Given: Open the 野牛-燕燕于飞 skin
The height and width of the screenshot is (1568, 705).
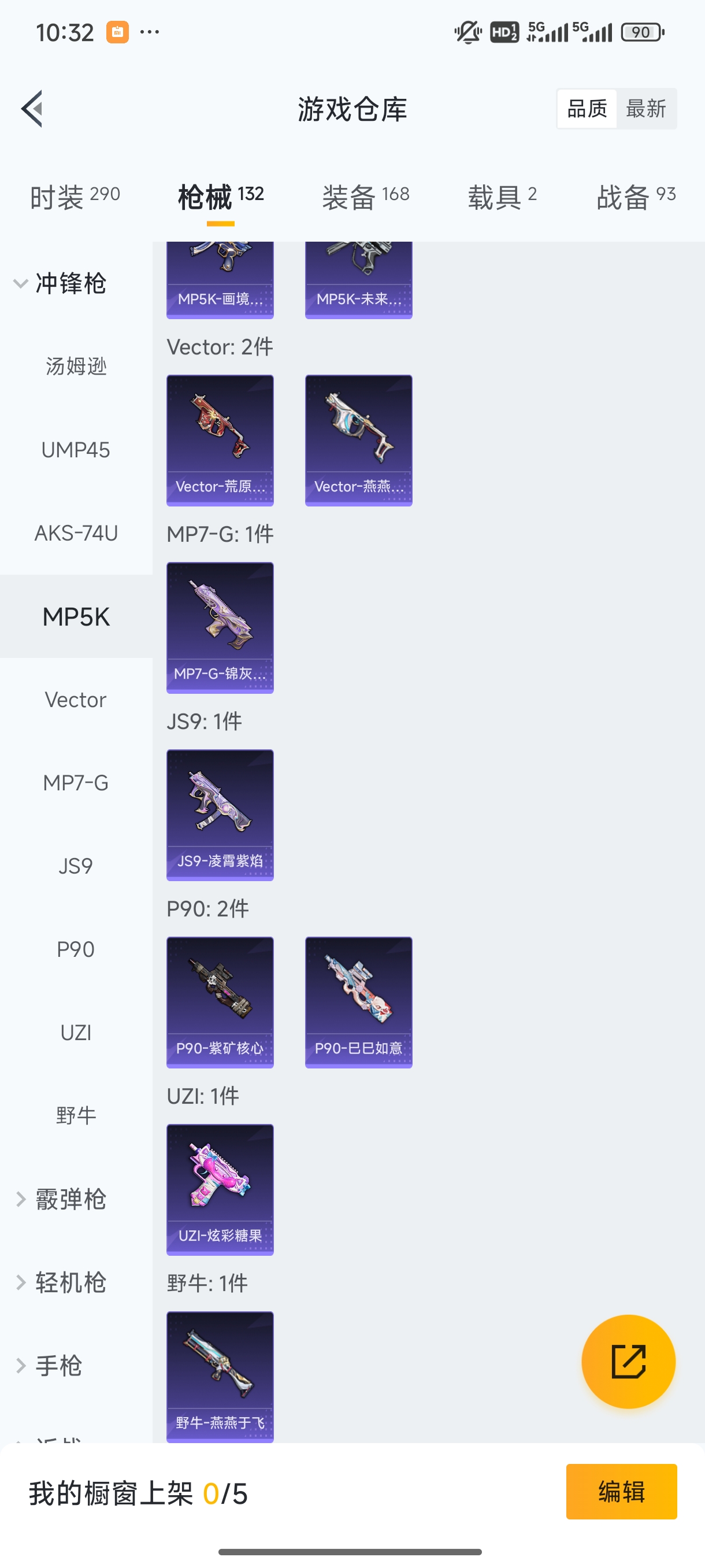Looking at the screenshot, I should coord(220,1375).
